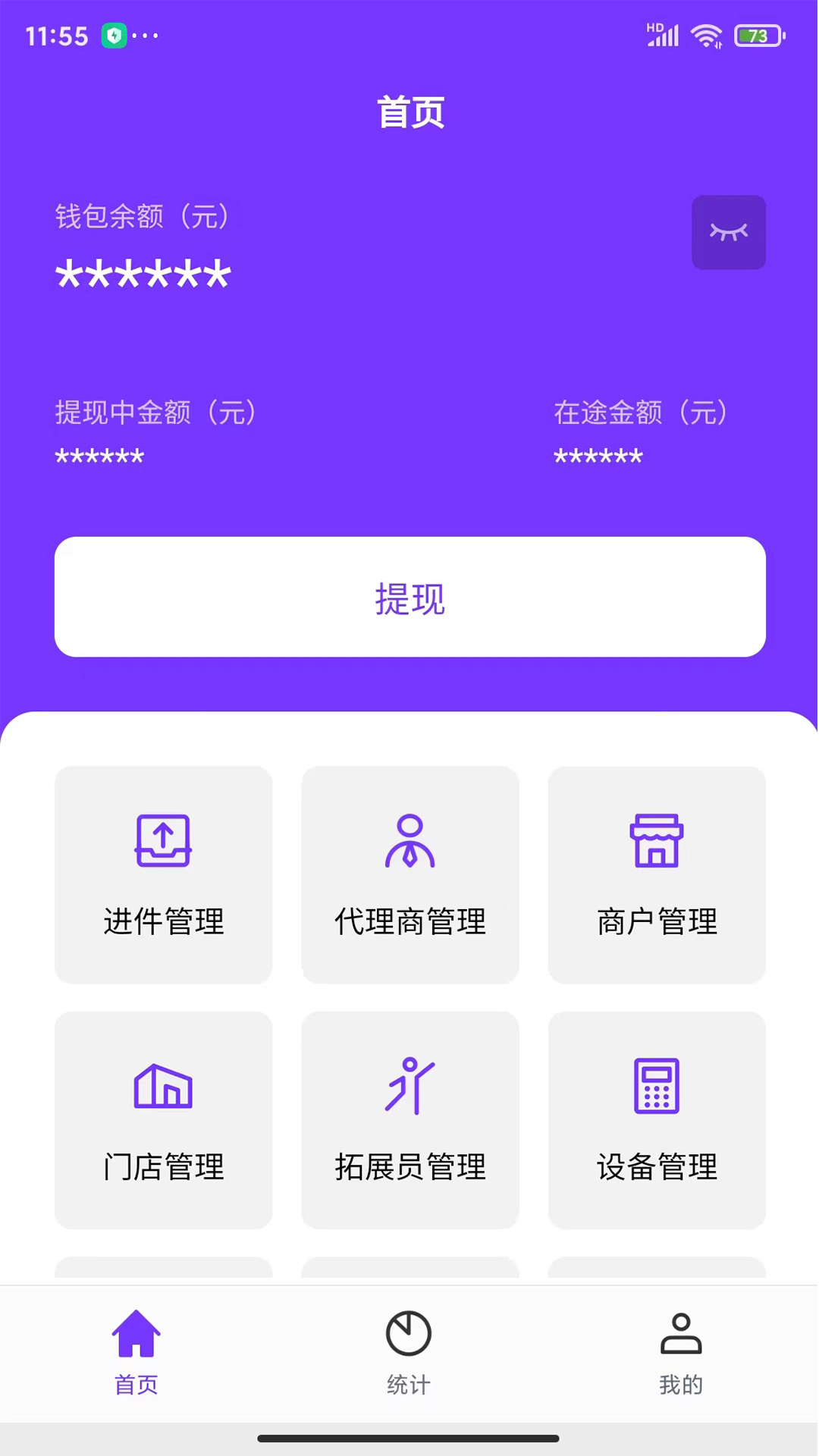Show the masked 在途金额 in-transit amount
The height and width of the screenshot is (1456, 819).
(598, 455)
